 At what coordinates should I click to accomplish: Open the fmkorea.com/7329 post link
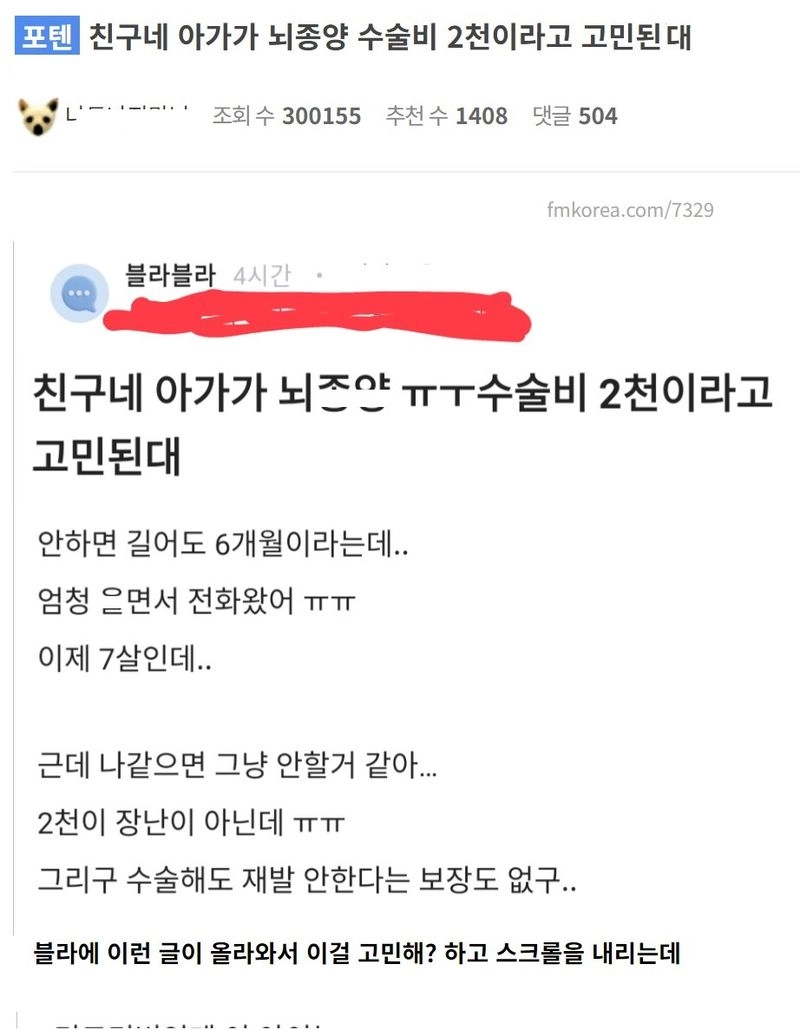pyautogui.click(x=630, y=210)
